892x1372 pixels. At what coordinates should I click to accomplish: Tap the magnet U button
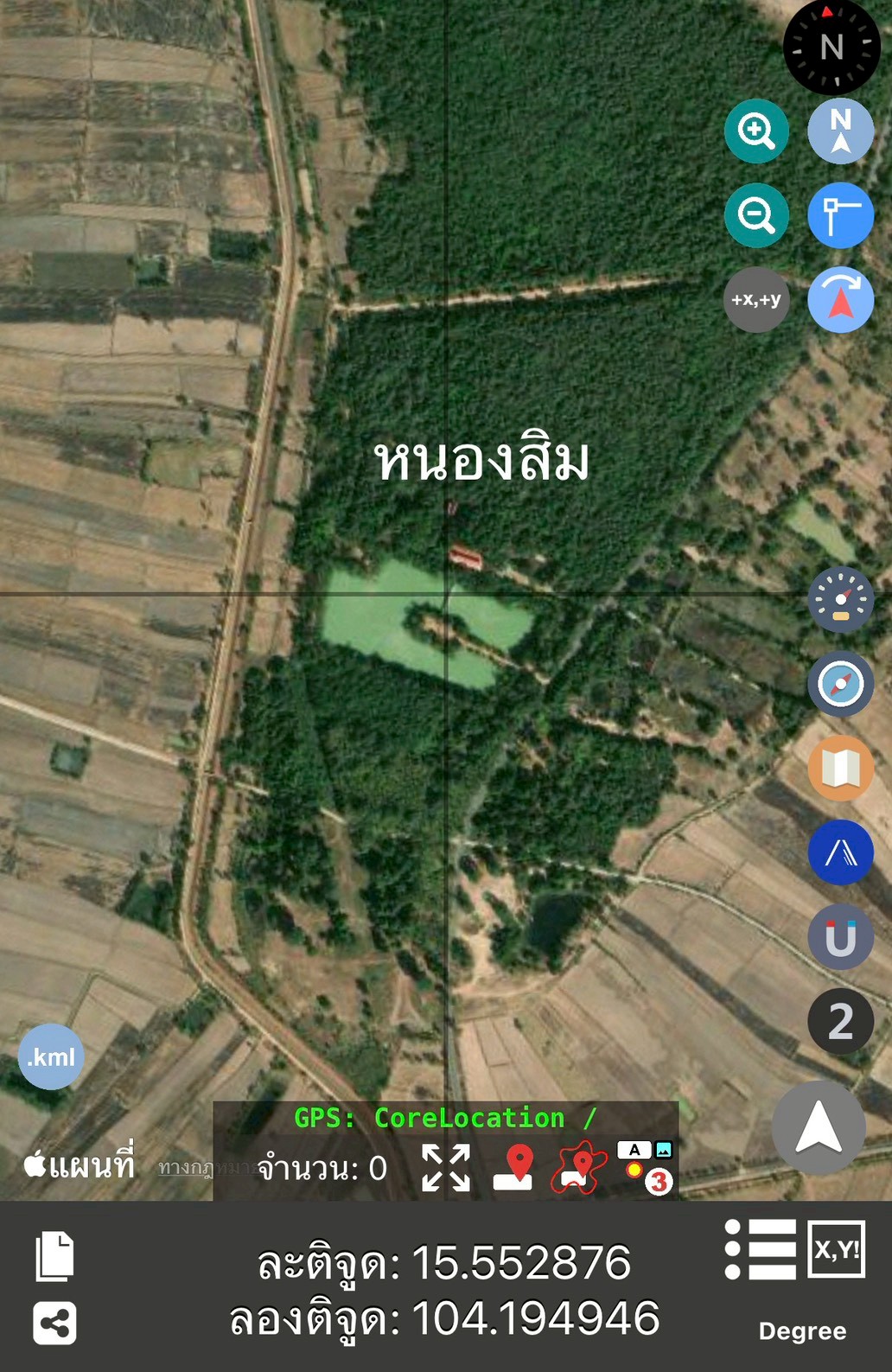pyautogui.click(x=840, y=937)
